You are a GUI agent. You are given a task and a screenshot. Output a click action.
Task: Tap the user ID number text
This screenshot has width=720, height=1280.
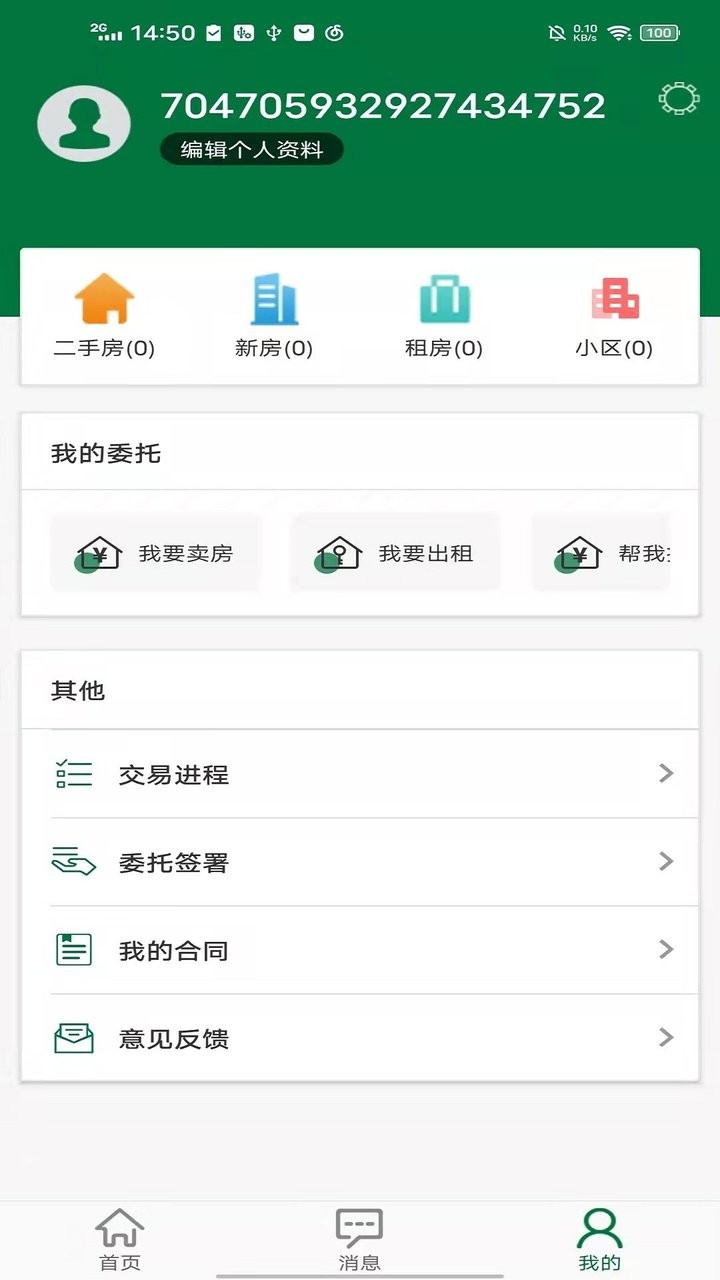385,103
